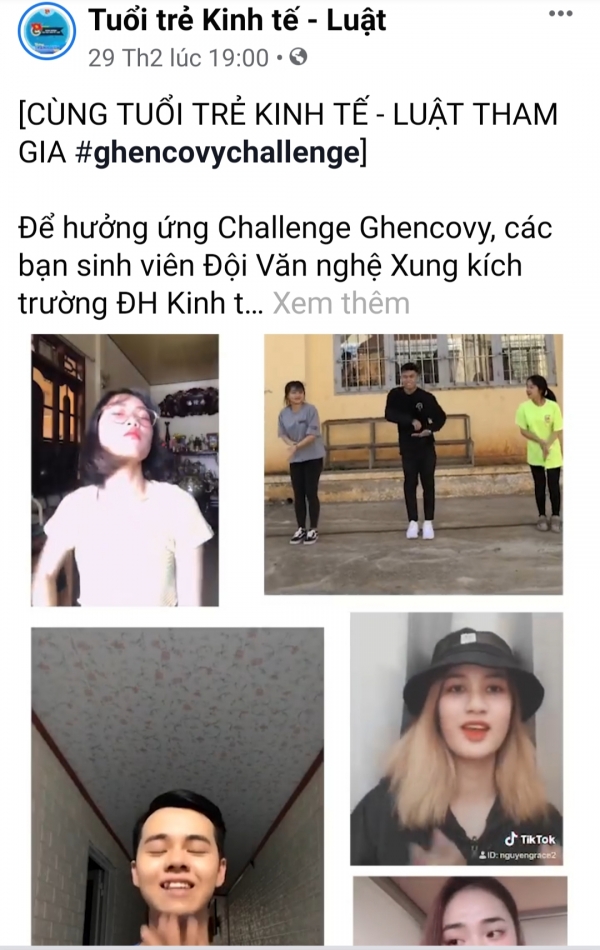
Task: Tap the #ghencovychallenge hashtag
Action: (x=224, y=154)
